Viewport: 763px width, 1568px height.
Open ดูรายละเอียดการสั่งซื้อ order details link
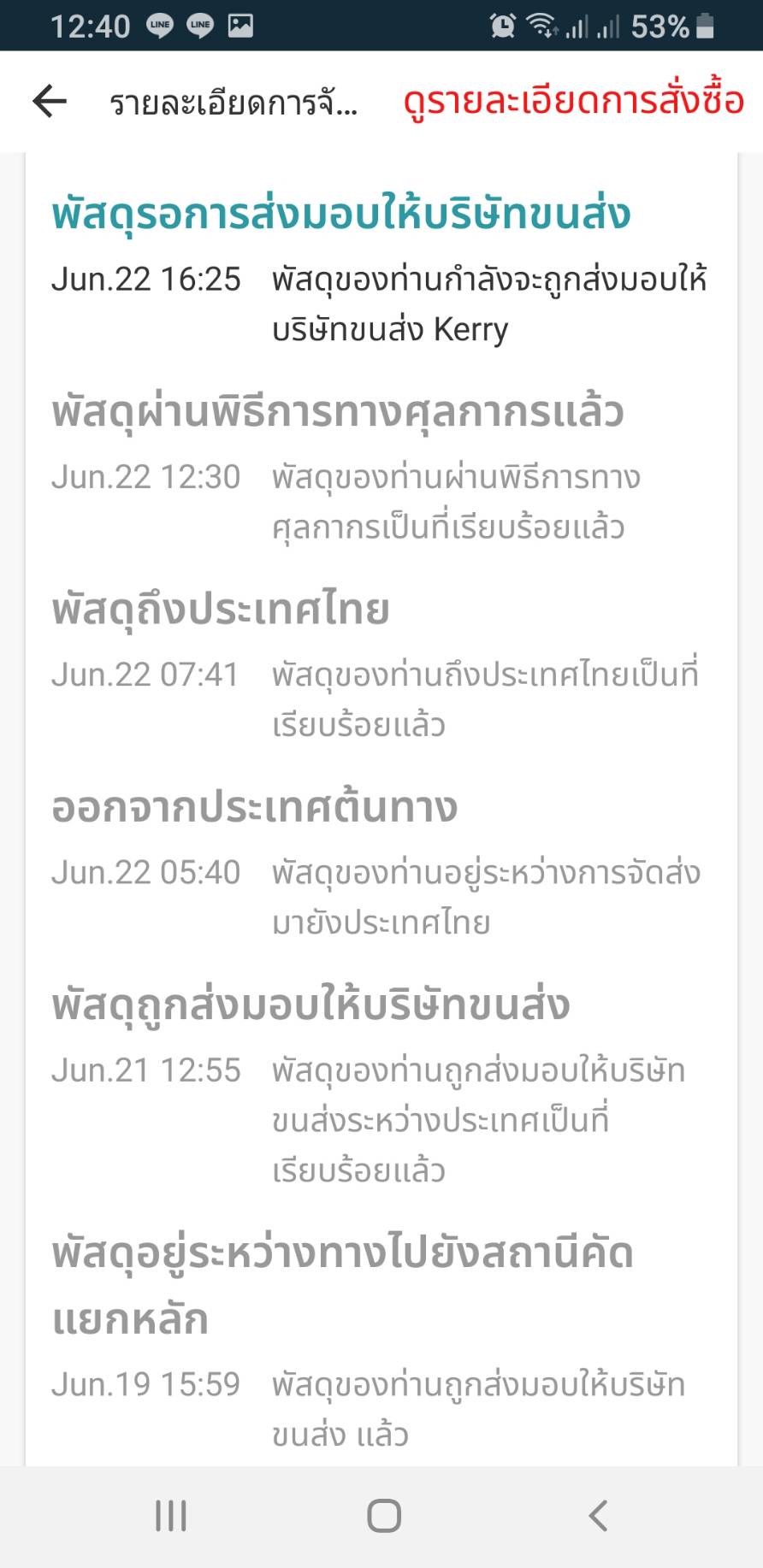pos(573,102)
